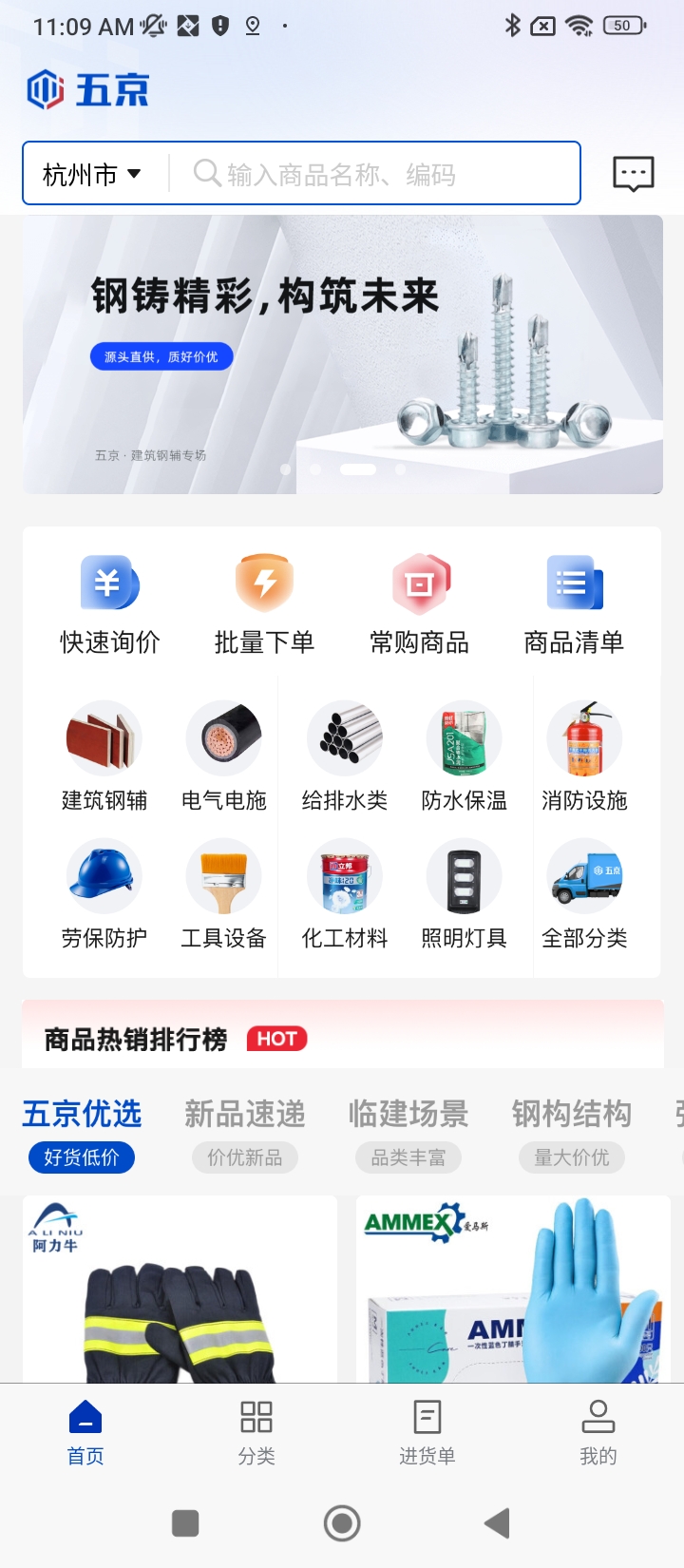Screen dimensions: 684x1568
Task: Open 快速询价 quick inquiry
Action: (x=109, y=605)
